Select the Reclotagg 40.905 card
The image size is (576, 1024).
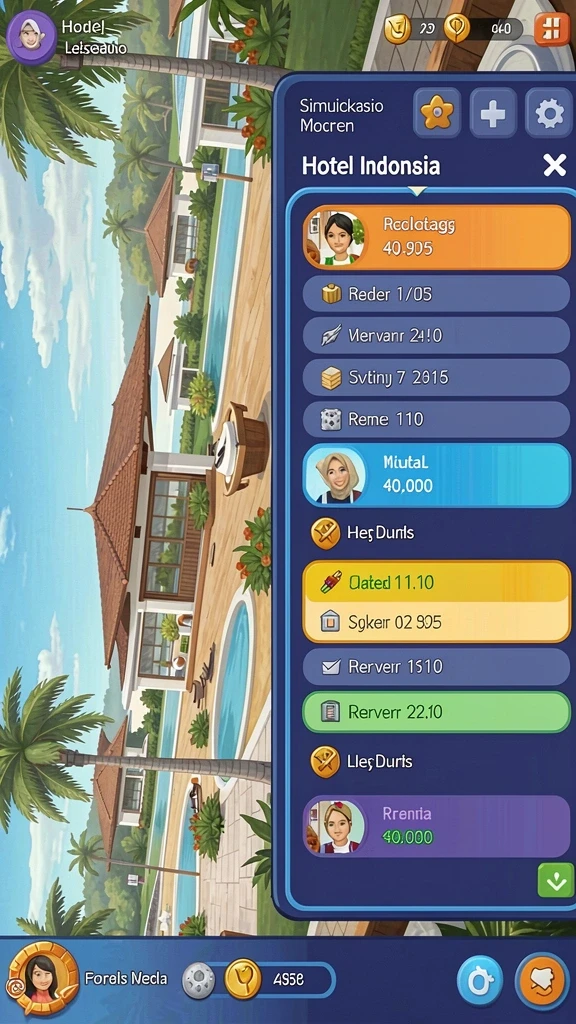point(436,237)
